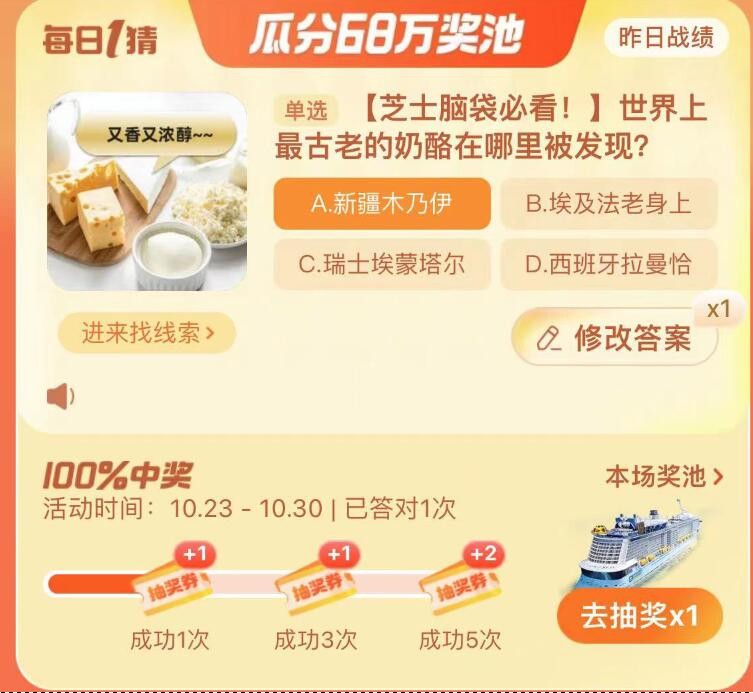Open the cheese picture tile
Screen dimensions: 753x693
[147, 192]
